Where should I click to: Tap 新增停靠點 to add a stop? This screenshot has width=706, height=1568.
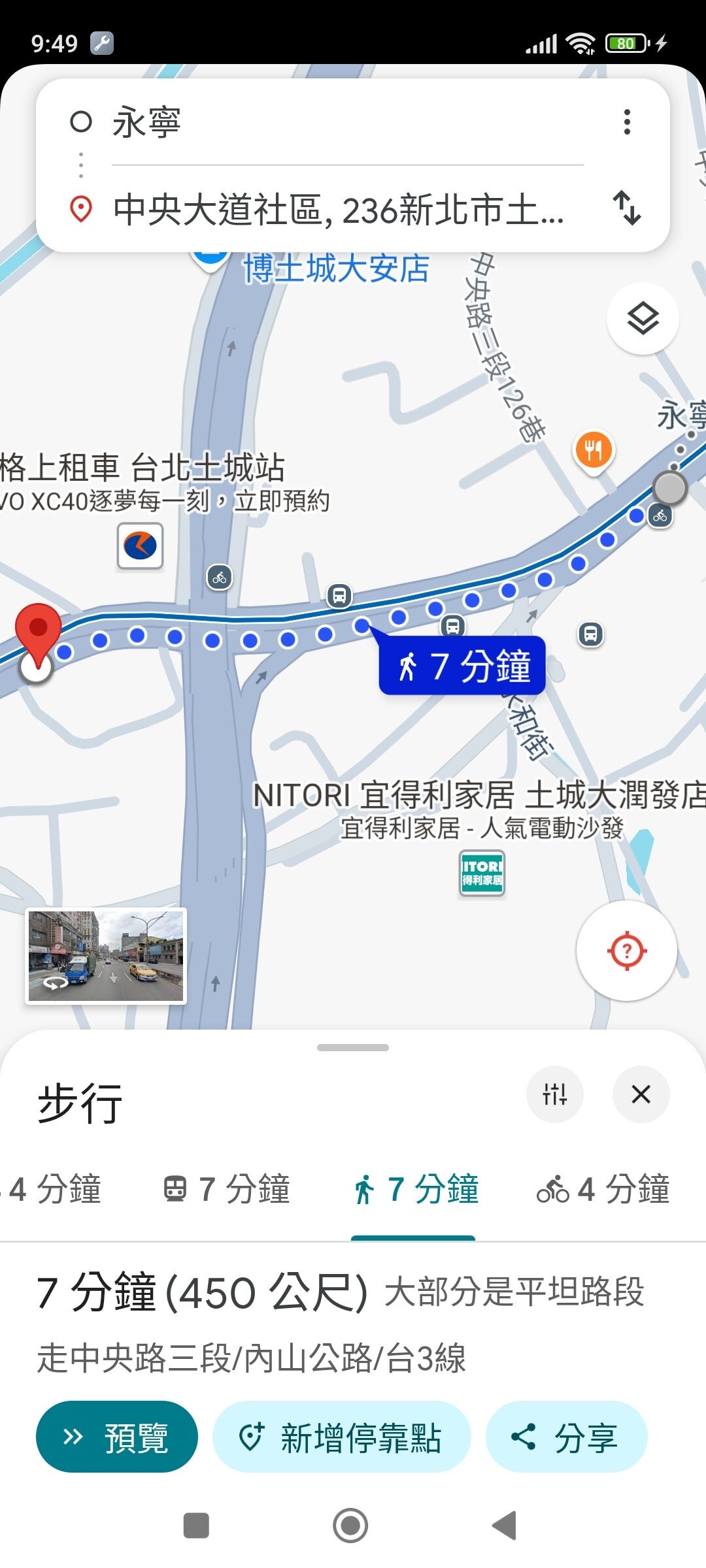(341, 1437)
